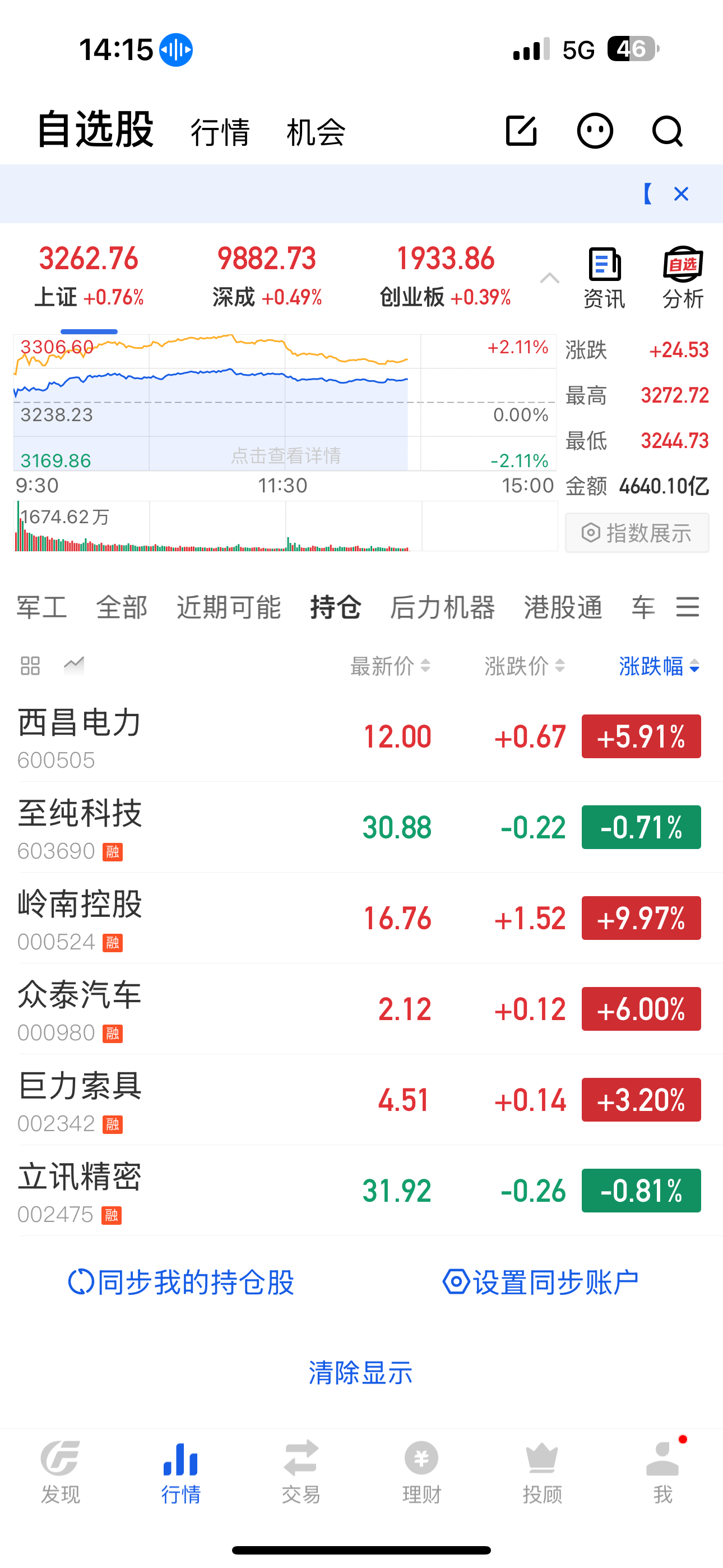Image resolution: width=723 pixels, height=1568 pixels.
Task: Switch to the 行情 top tab
Action: [x=220, y=132]
